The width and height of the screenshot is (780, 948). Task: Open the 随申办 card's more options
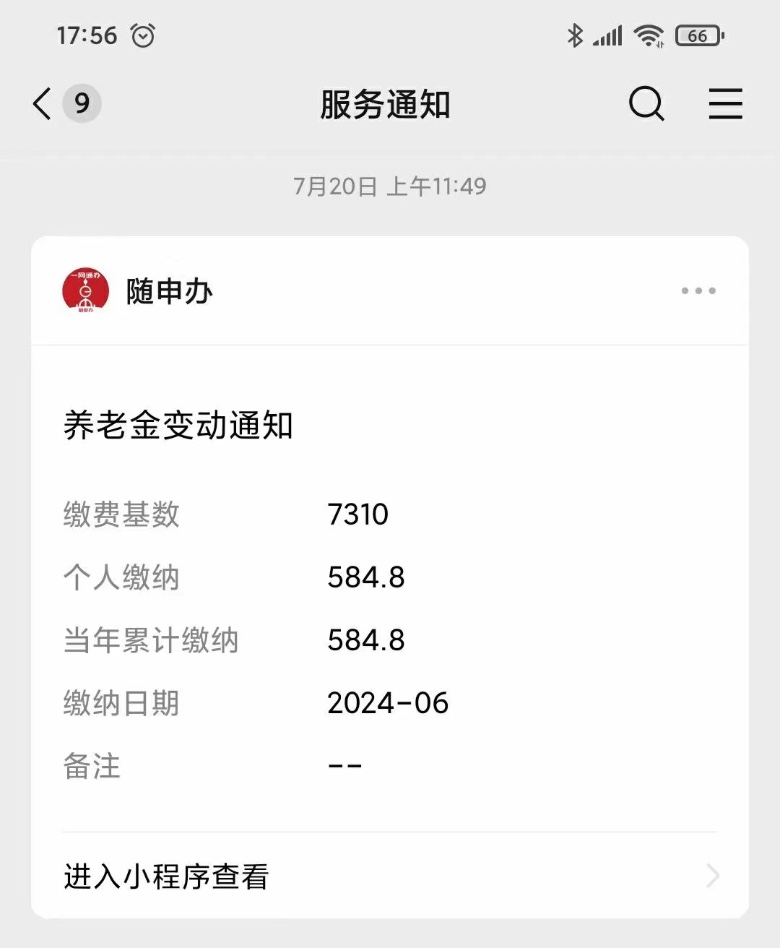pyautogui.click(x=698, y=291)
